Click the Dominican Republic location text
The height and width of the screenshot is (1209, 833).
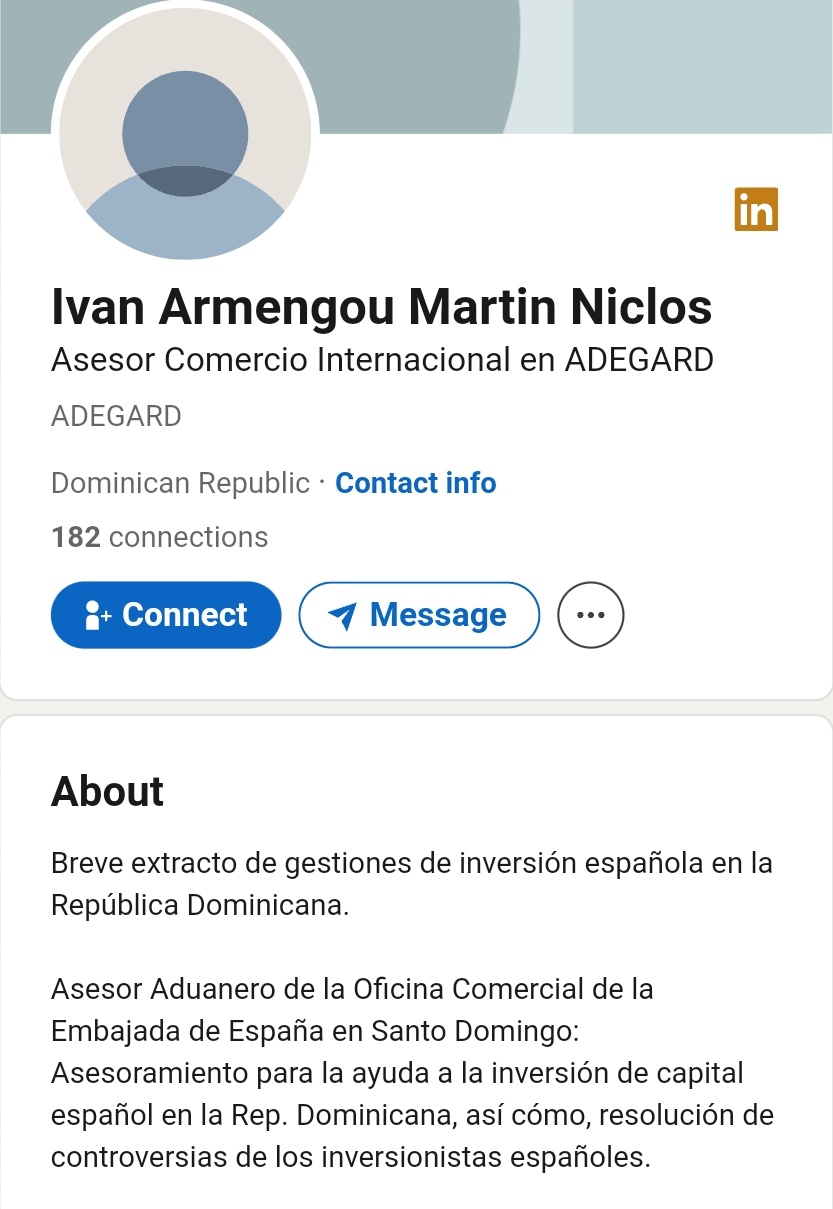pos(180,483)
